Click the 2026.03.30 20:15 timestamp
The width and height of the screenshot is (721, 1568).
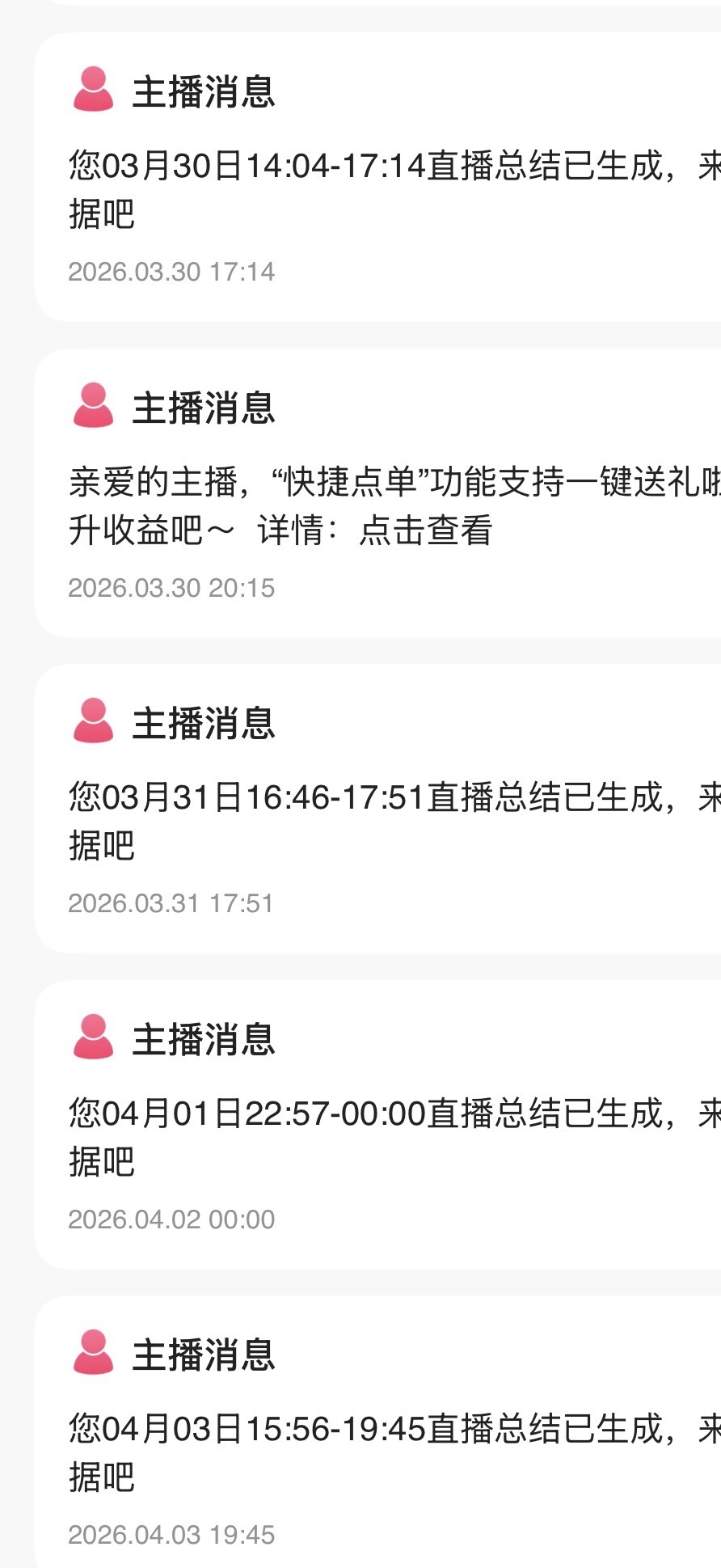(171, 588)
